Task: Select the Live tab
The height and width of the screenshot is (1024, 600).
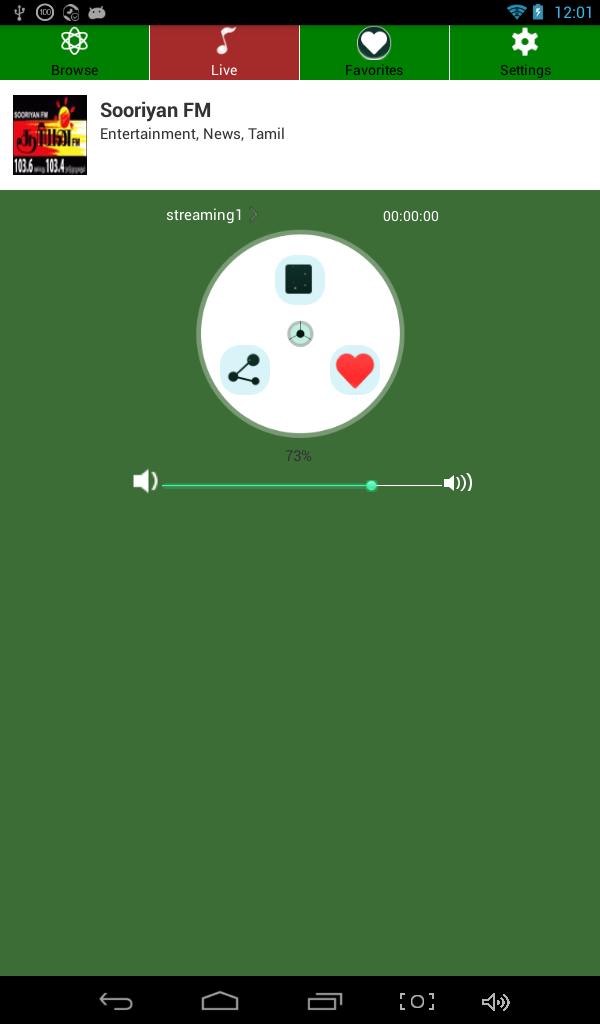Action: pyautogui.click(x=224, y=53)
